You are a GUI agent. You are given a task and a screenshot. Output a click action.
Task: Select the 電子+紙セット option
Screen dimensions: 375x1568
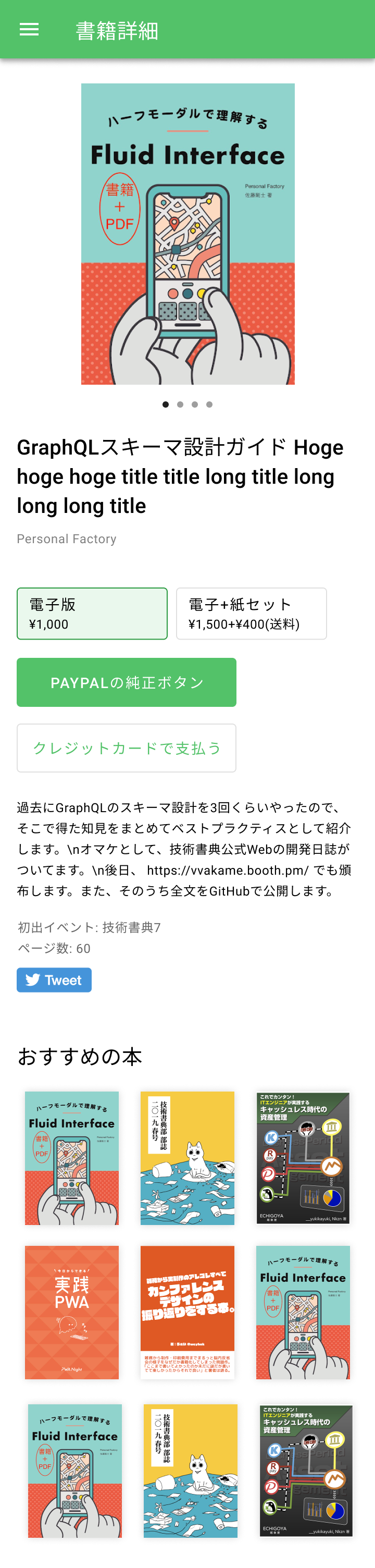click(x=251, y=613)
